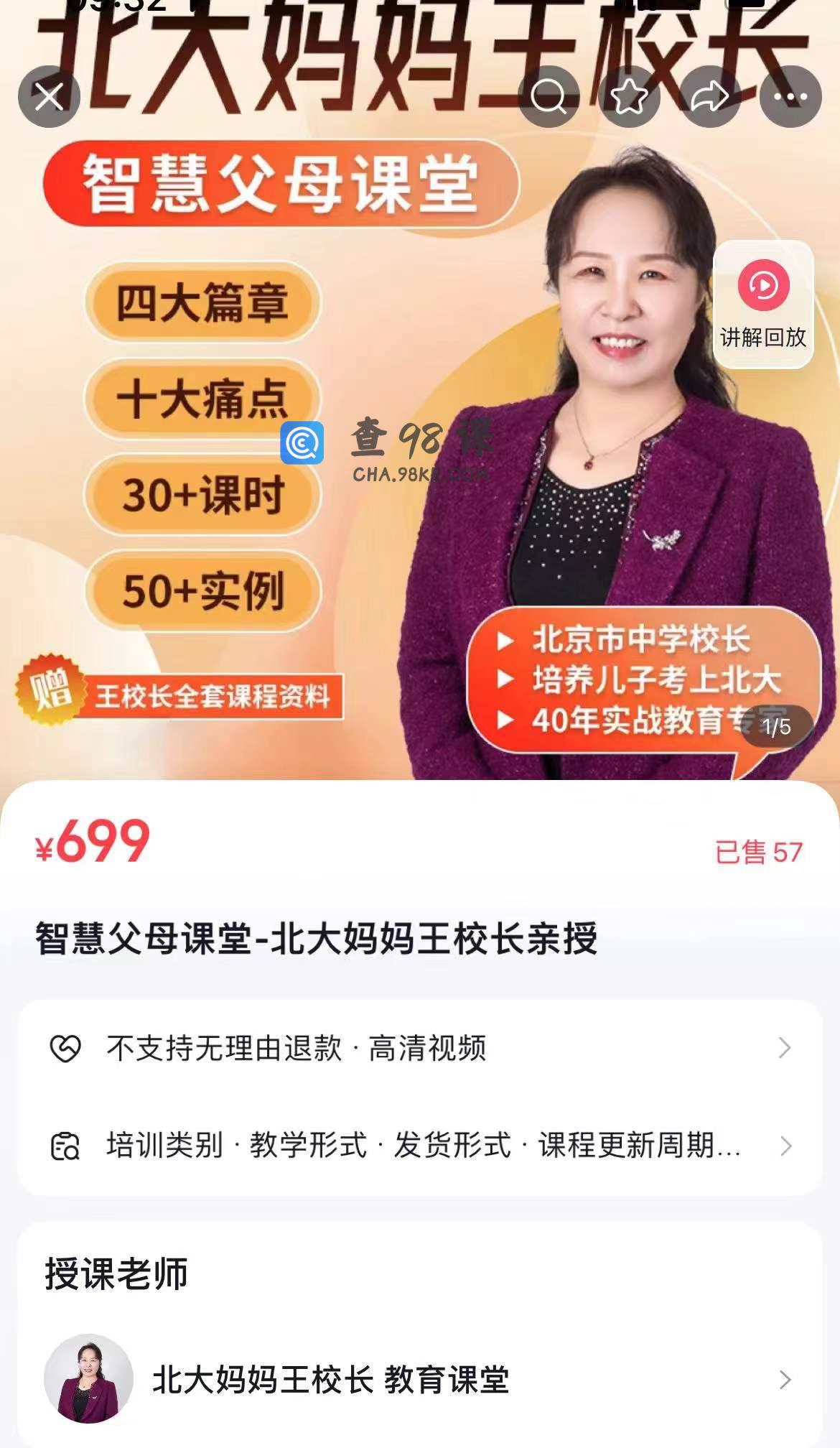Share this course page
The height and width of the screenshot is (1448, 840).
[x=709, y=96]
